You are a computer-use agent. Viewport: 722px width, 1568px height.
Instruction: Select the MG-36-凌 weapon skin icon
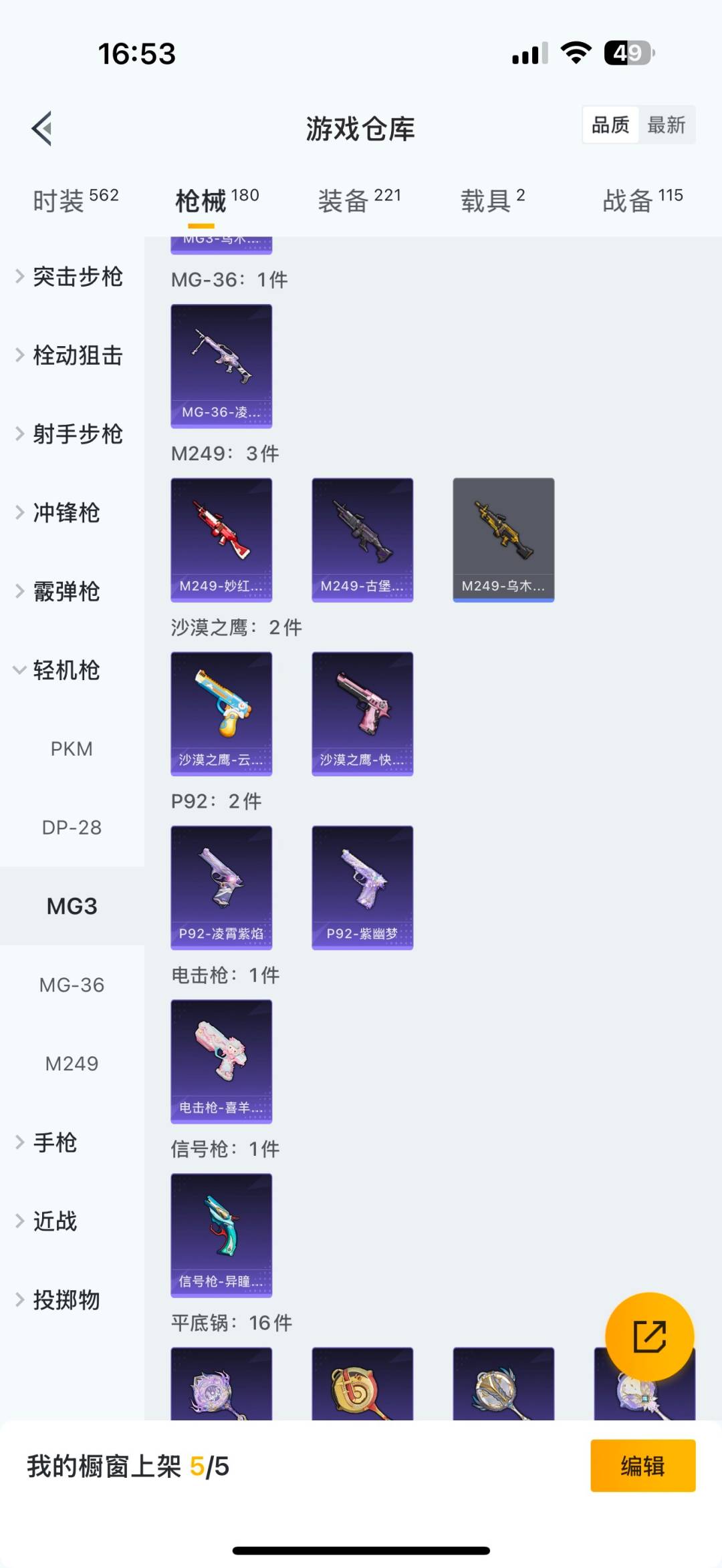(221, 365)
